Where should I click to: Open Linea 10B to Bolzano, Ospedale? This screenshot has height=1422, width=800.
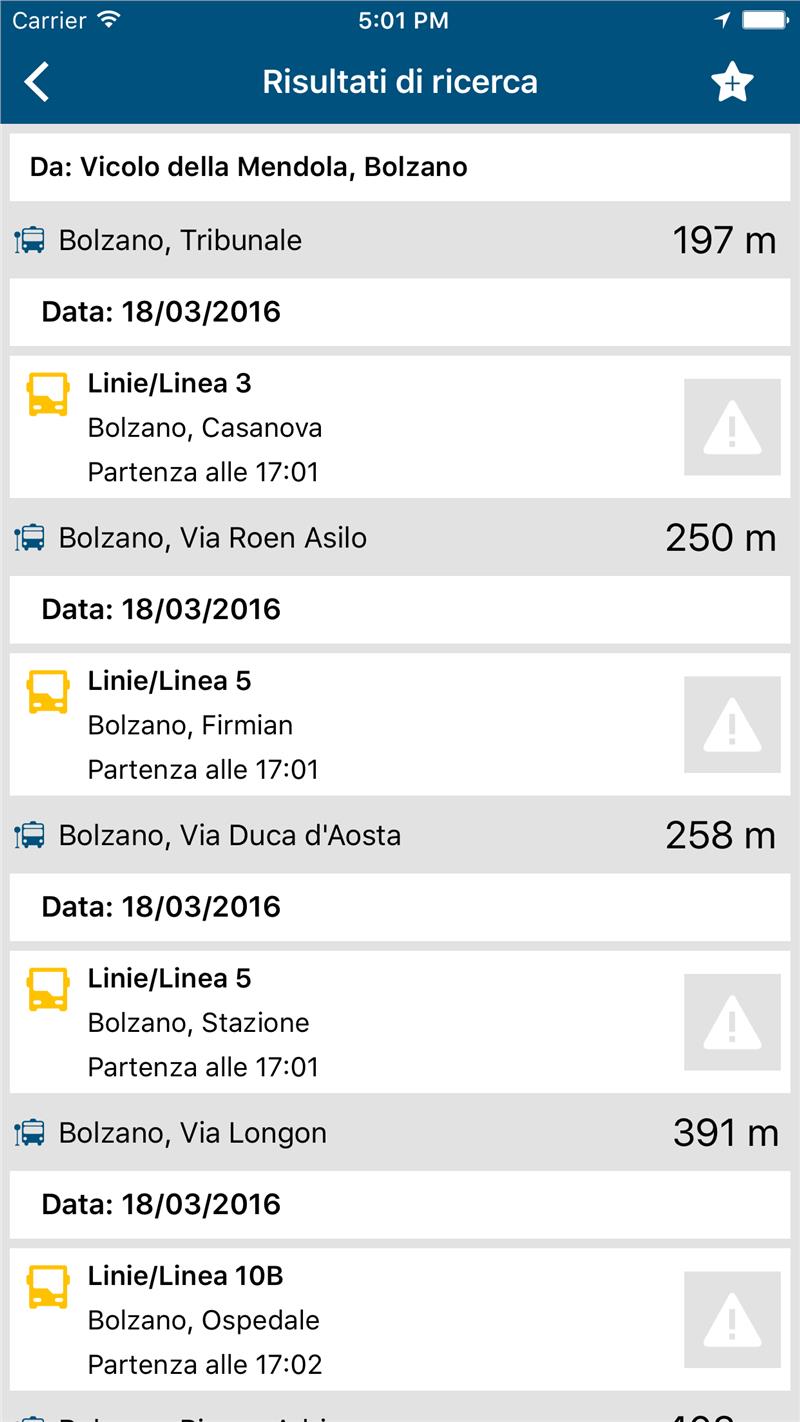[x=340, y=1319]
